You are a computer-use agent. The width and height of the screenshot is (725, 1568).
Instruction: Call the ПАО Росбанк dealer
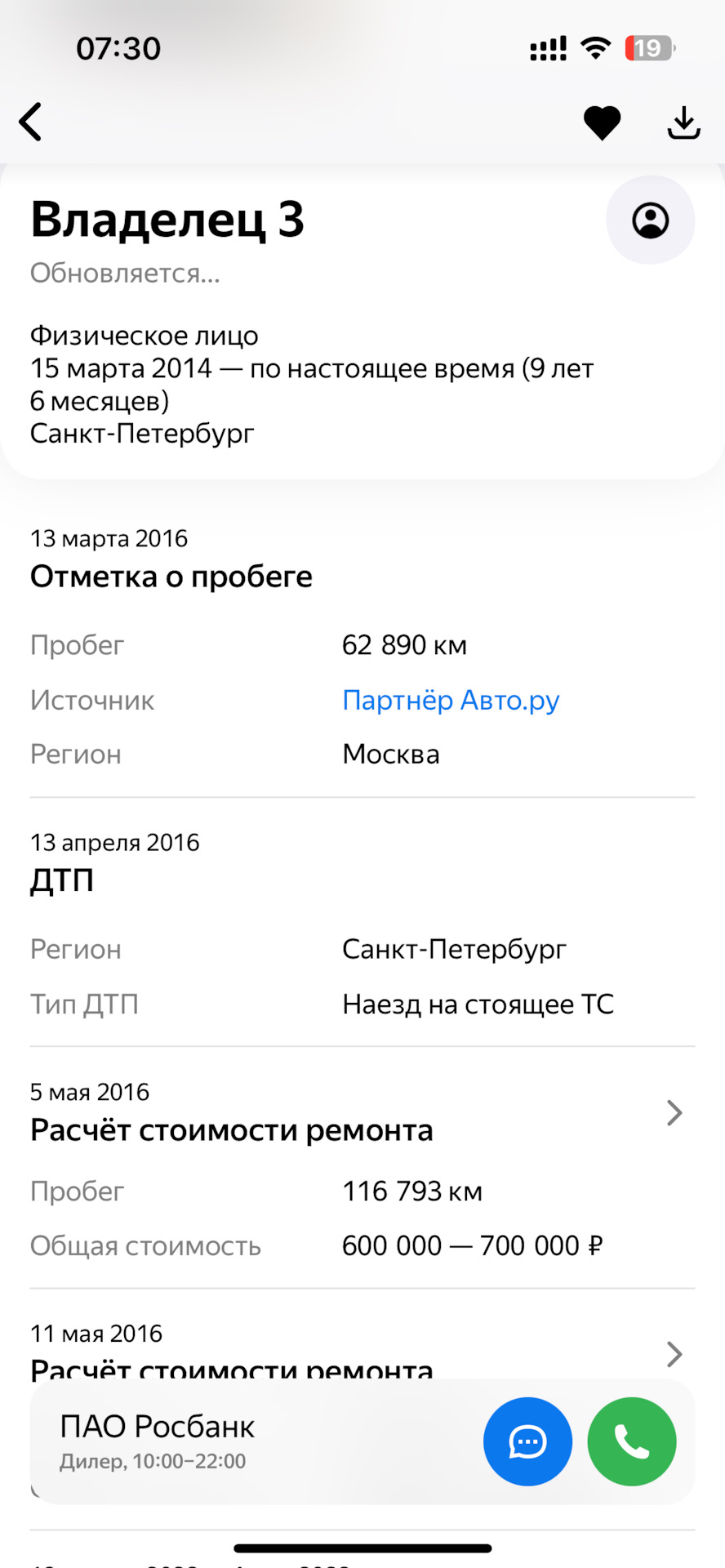point(632,1441)
